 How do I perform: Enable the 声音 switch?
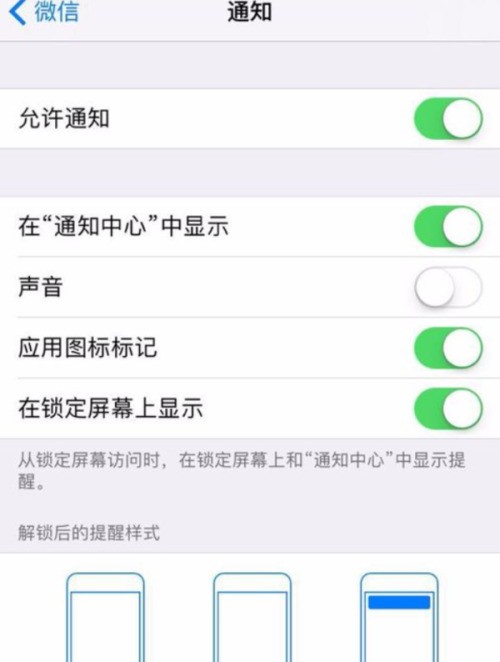tap(448, 287)
